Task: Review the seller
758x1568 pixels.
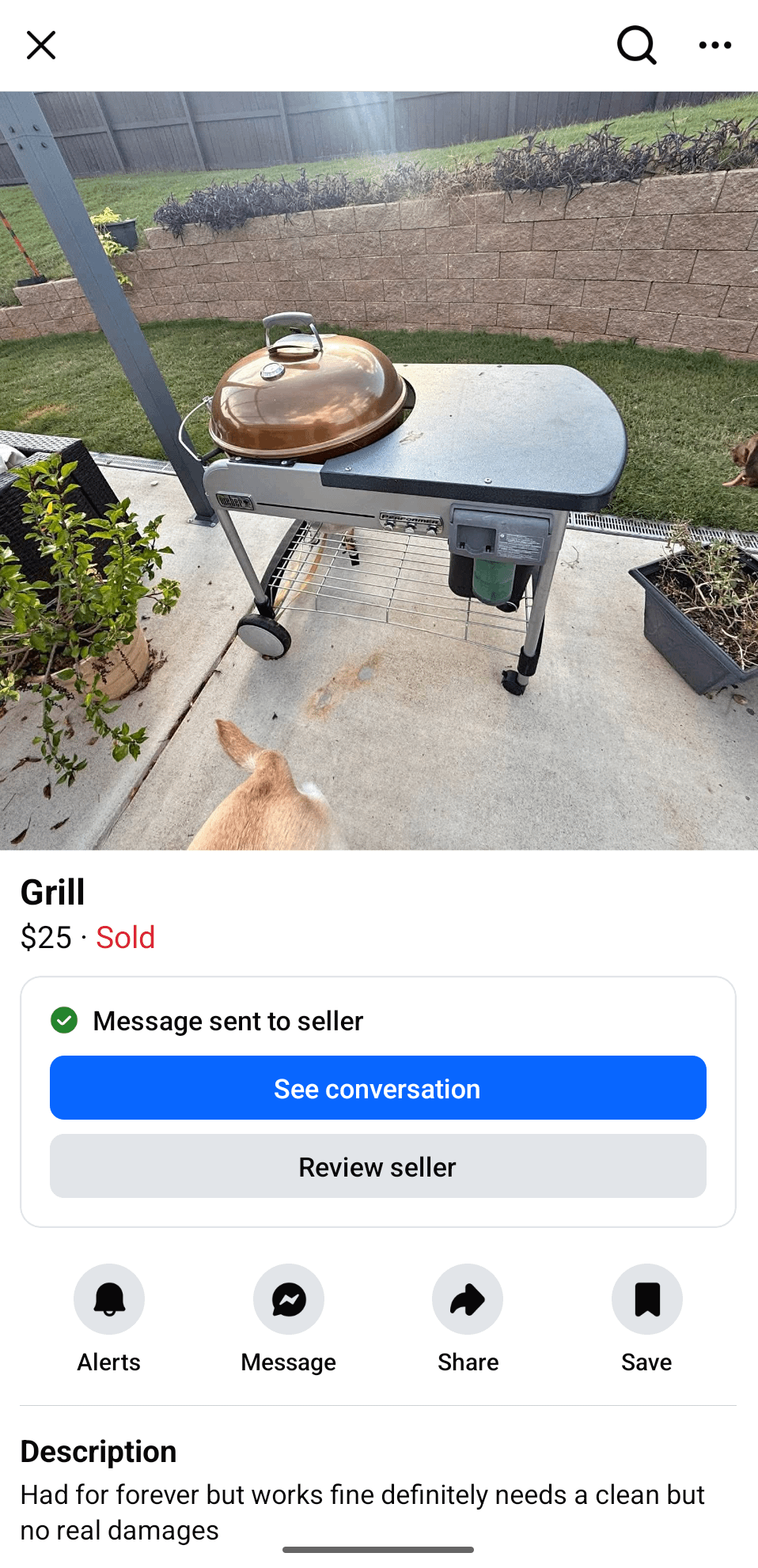Action: pyautogui.click(x=378, y=1166)
